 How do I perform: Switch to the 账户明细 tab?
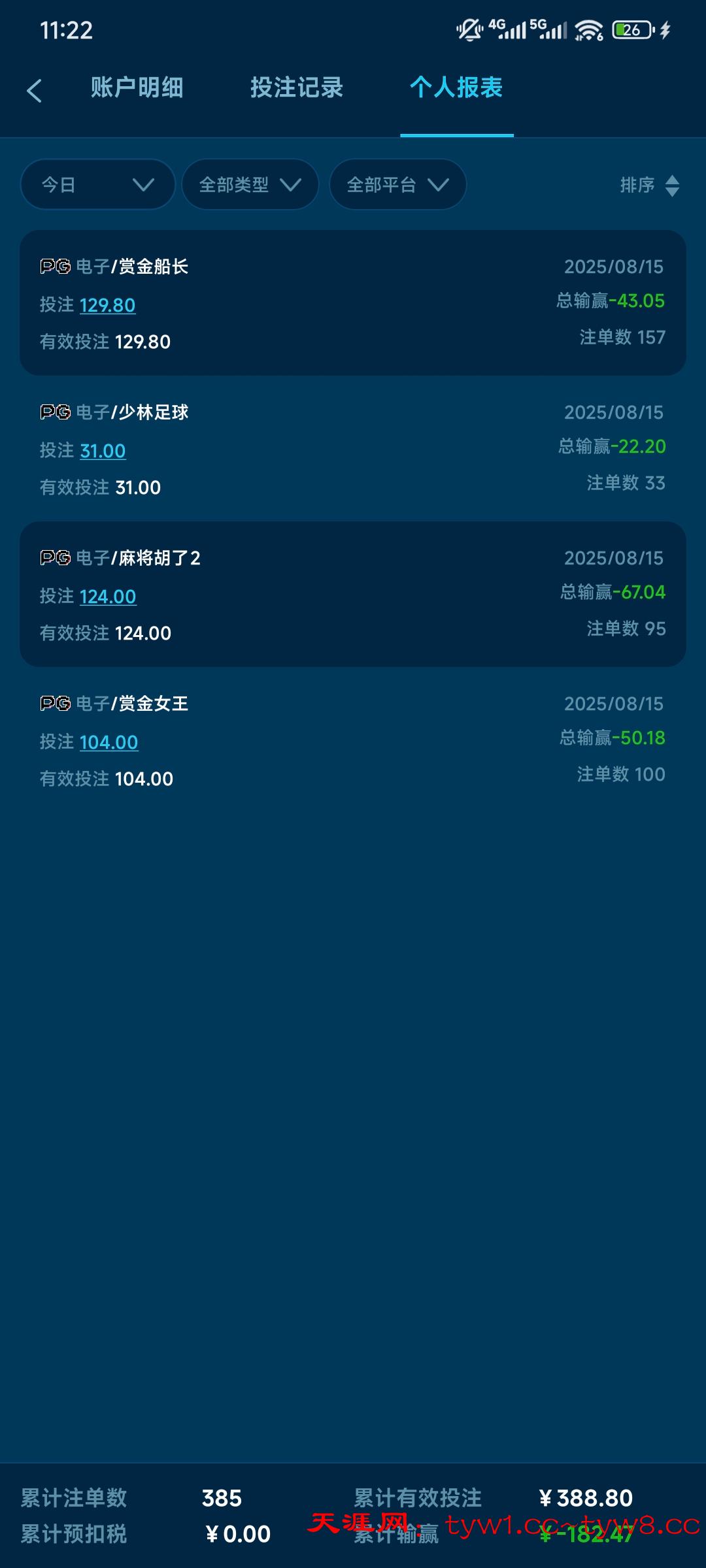(137, 88)
